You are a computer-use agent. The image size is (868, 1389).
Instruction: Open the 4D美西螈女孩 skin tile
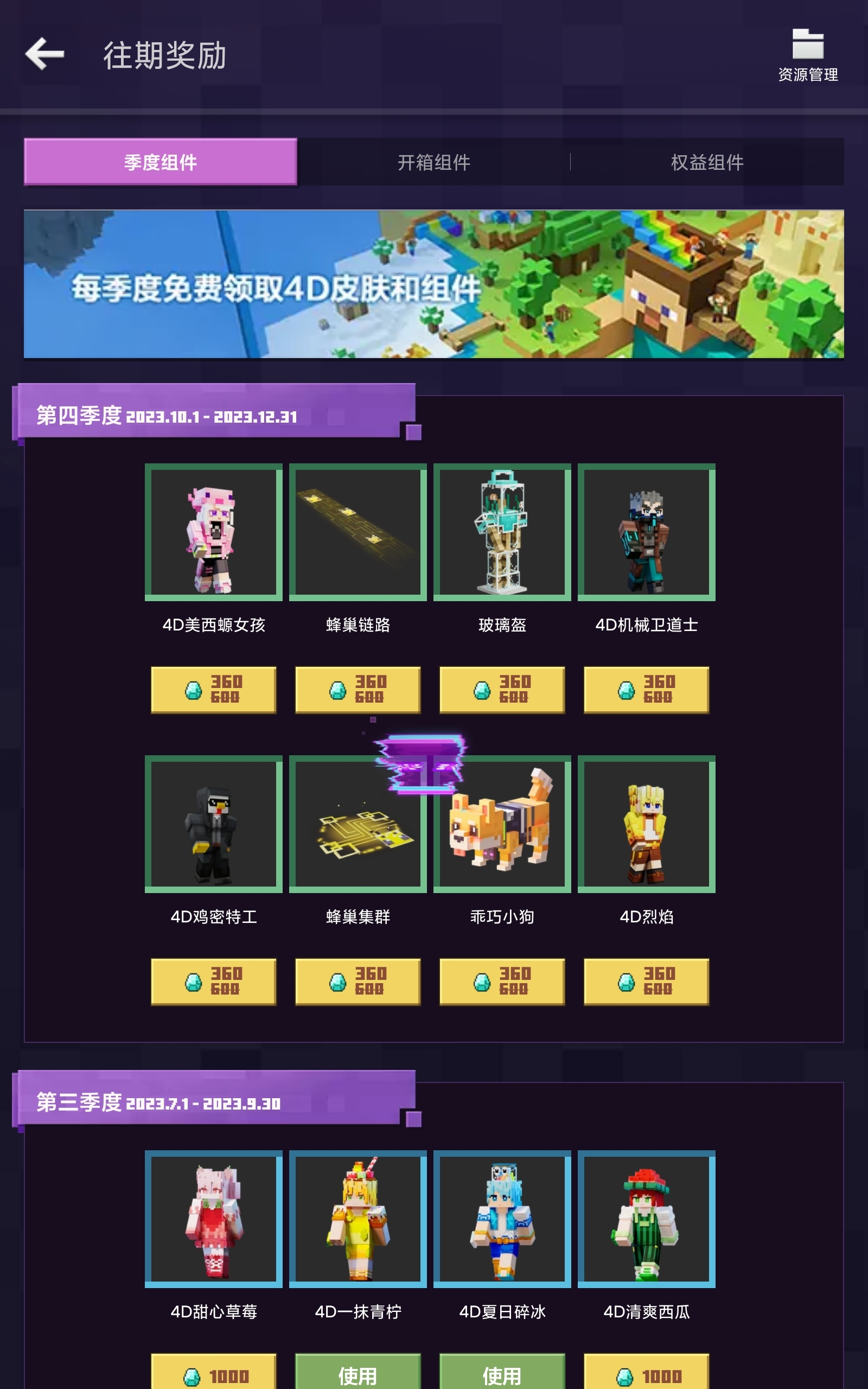click(214, 532)
